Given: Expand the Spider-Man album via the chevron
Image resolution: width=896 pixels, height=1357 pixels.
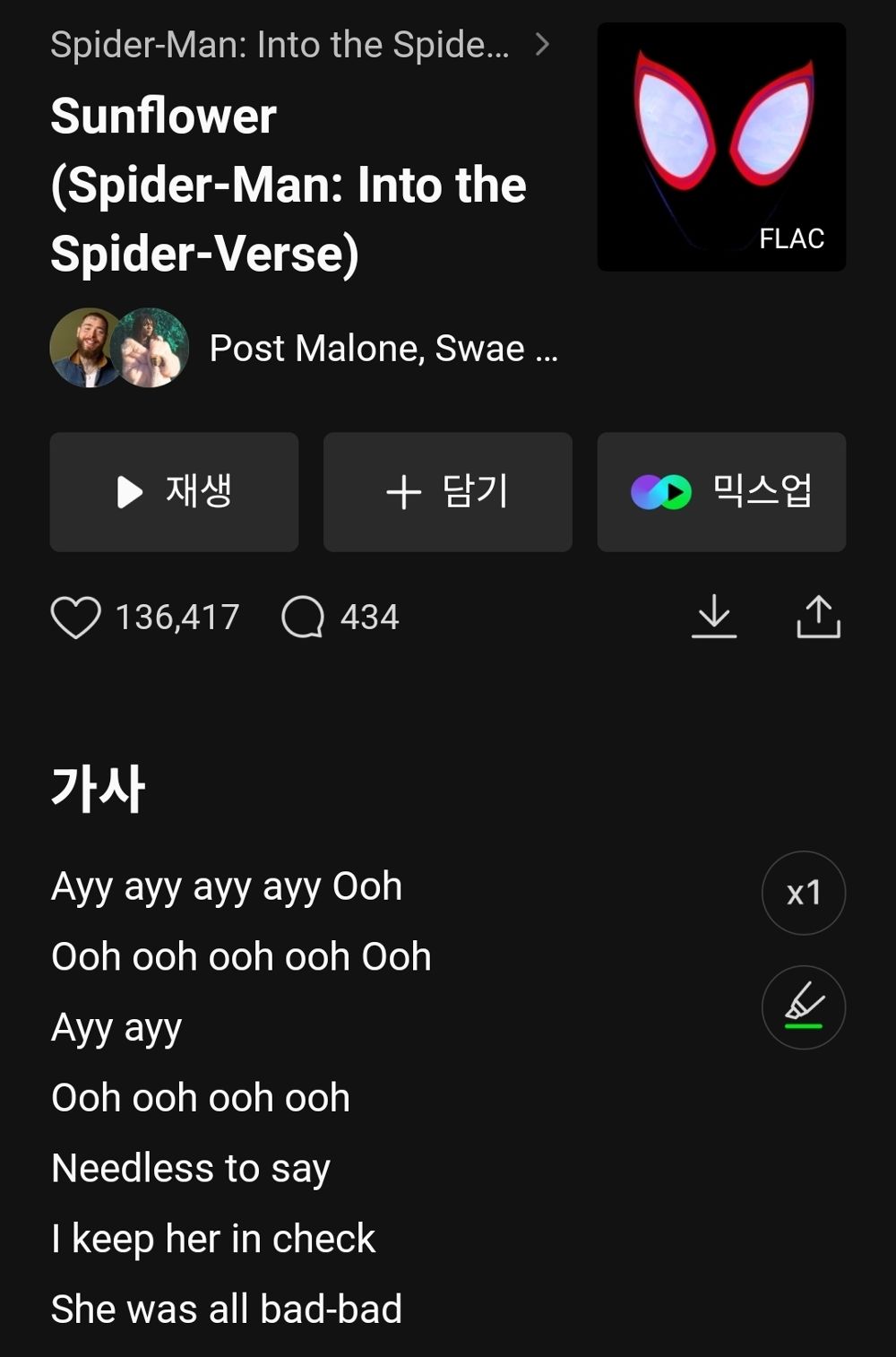Looking at the screenshot, I should 544,43.
